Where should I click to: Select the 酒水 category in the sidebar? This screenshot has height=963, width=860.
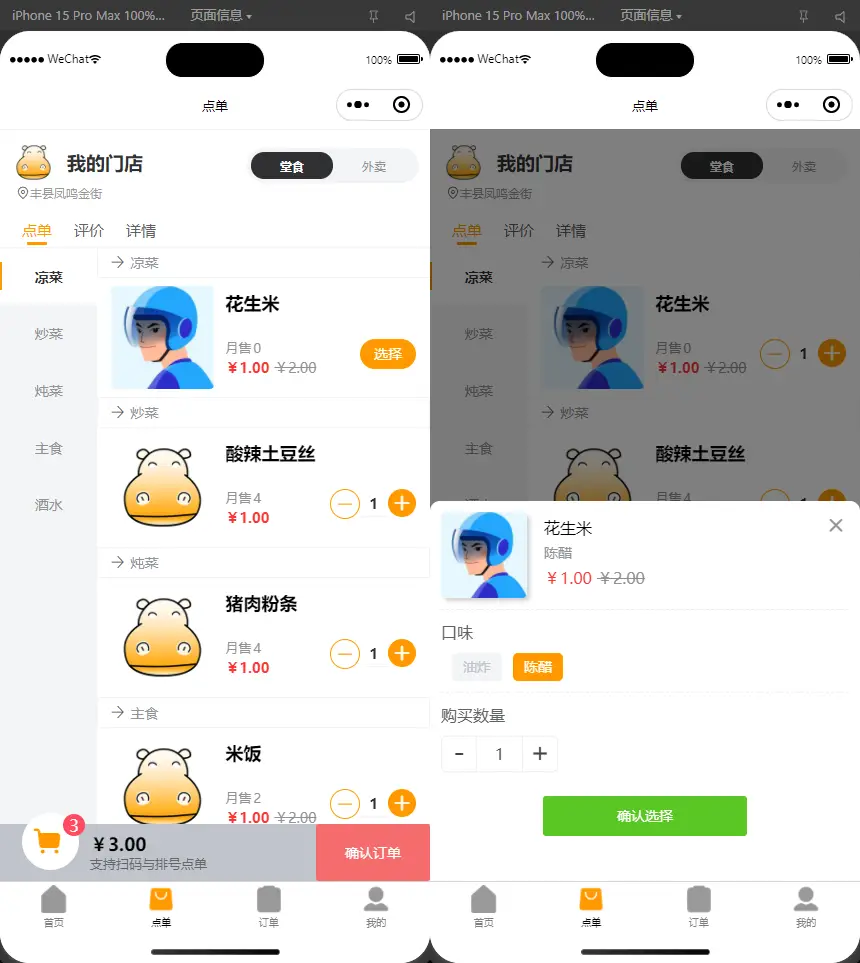point(48,505)
